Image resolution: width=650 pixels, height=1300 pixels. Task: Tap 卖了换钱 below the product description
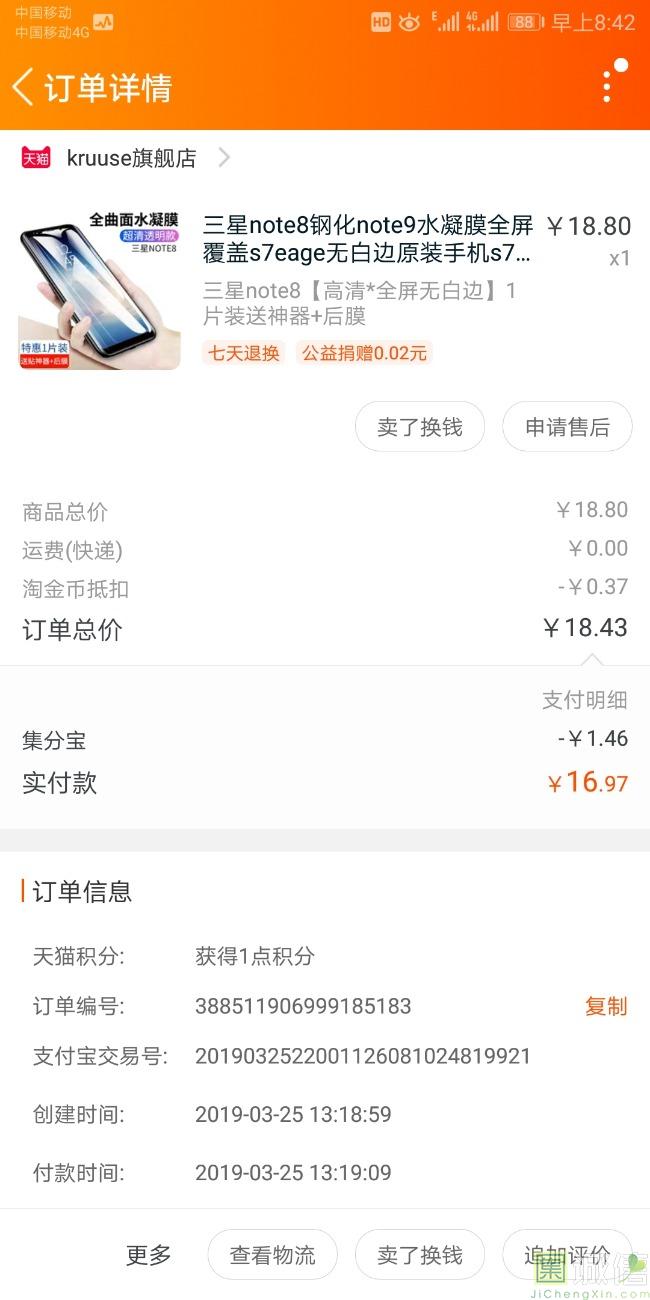click(x=420, y=428)
